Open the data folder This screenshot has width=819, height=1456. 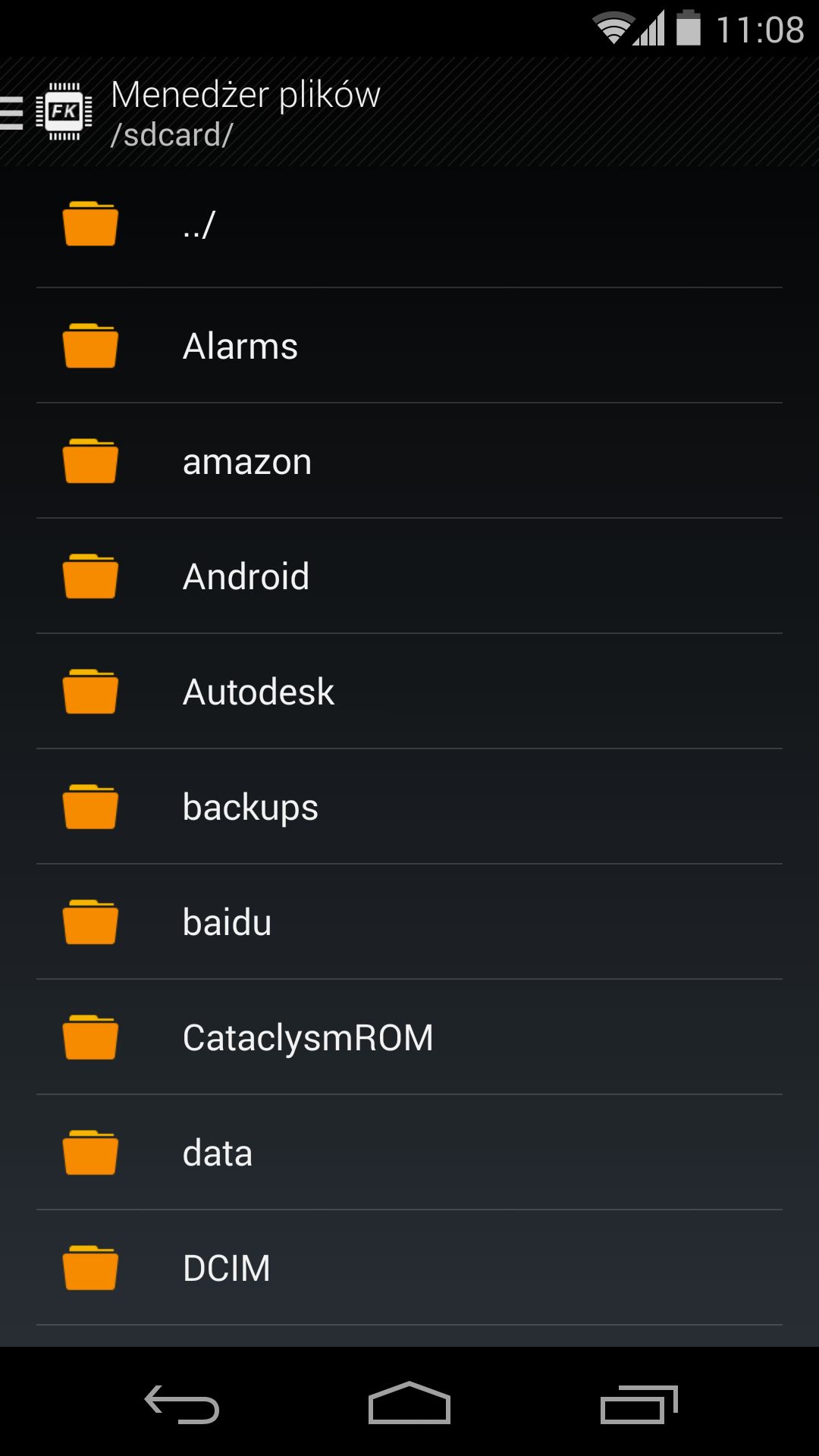[x=409, y=1153]
